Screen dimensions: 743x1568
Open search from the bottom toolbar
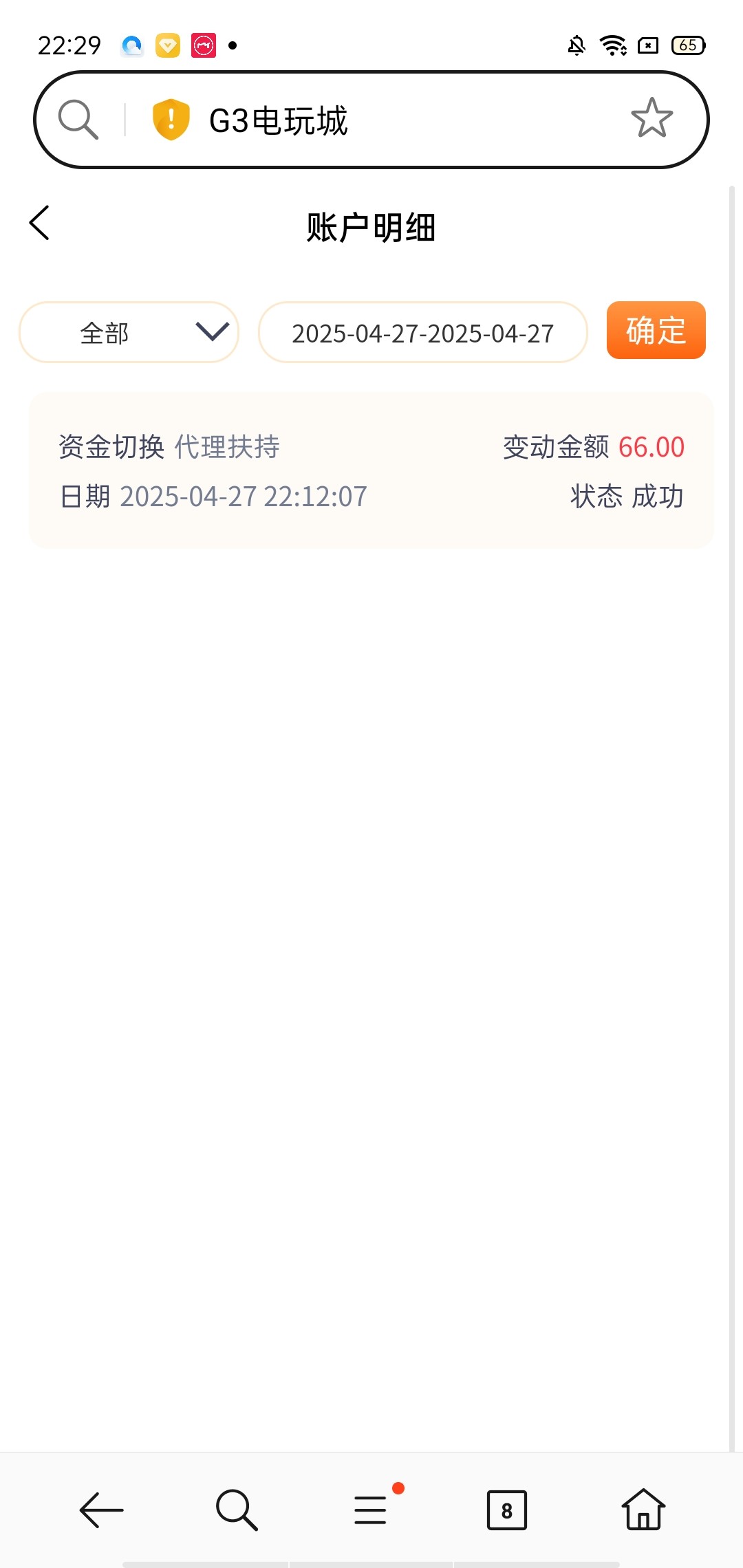click(x=237, y=1510)
